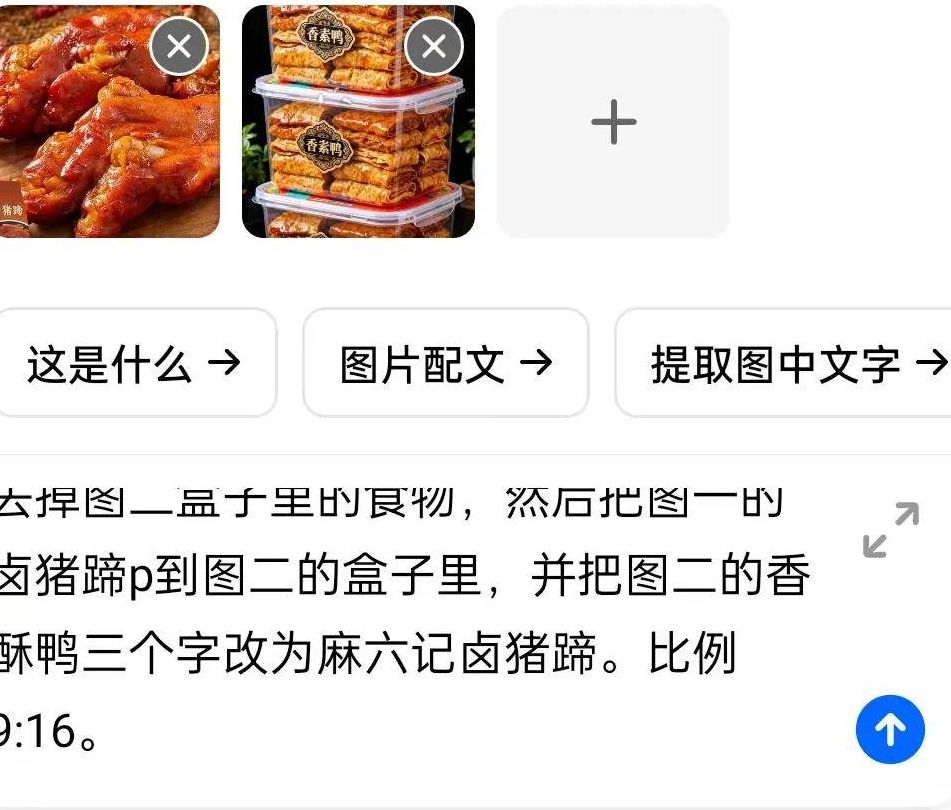The image size is (951, 810).
Task: Select the 这是什么 suggestion chip
Action: [x=134, y=363]
